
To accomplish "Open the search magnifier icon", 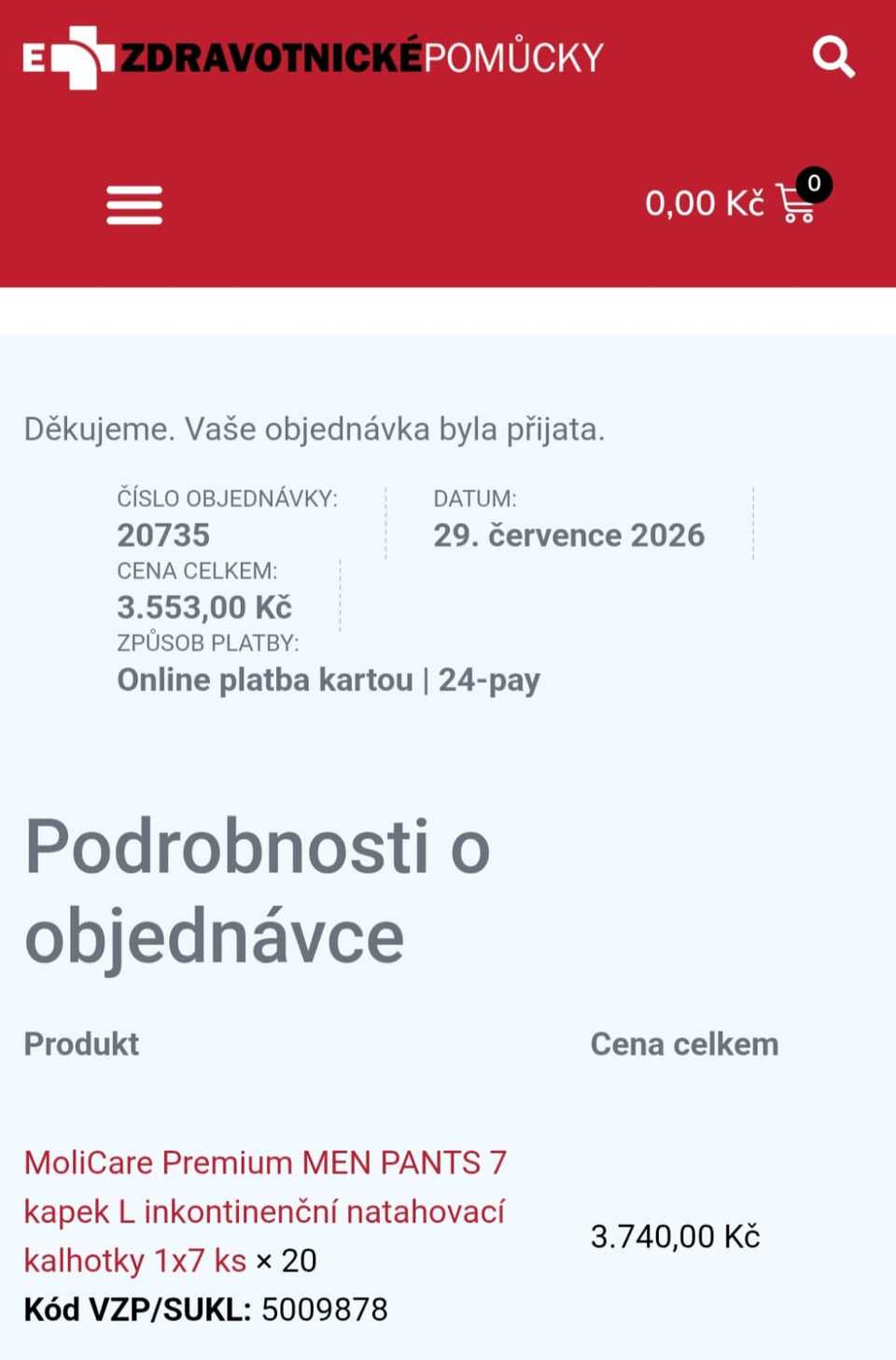I will coord(833,57).
